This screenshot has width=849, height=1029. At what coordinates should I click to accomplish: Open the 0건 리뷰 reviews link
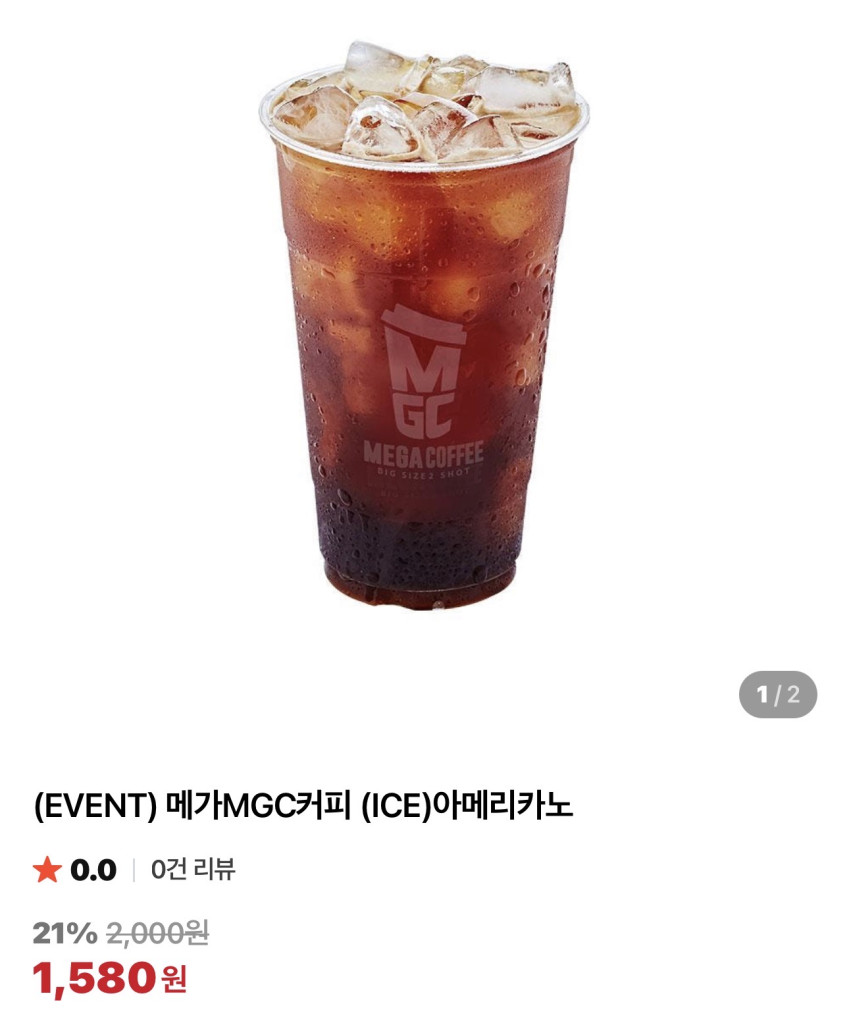coord(193,870)
